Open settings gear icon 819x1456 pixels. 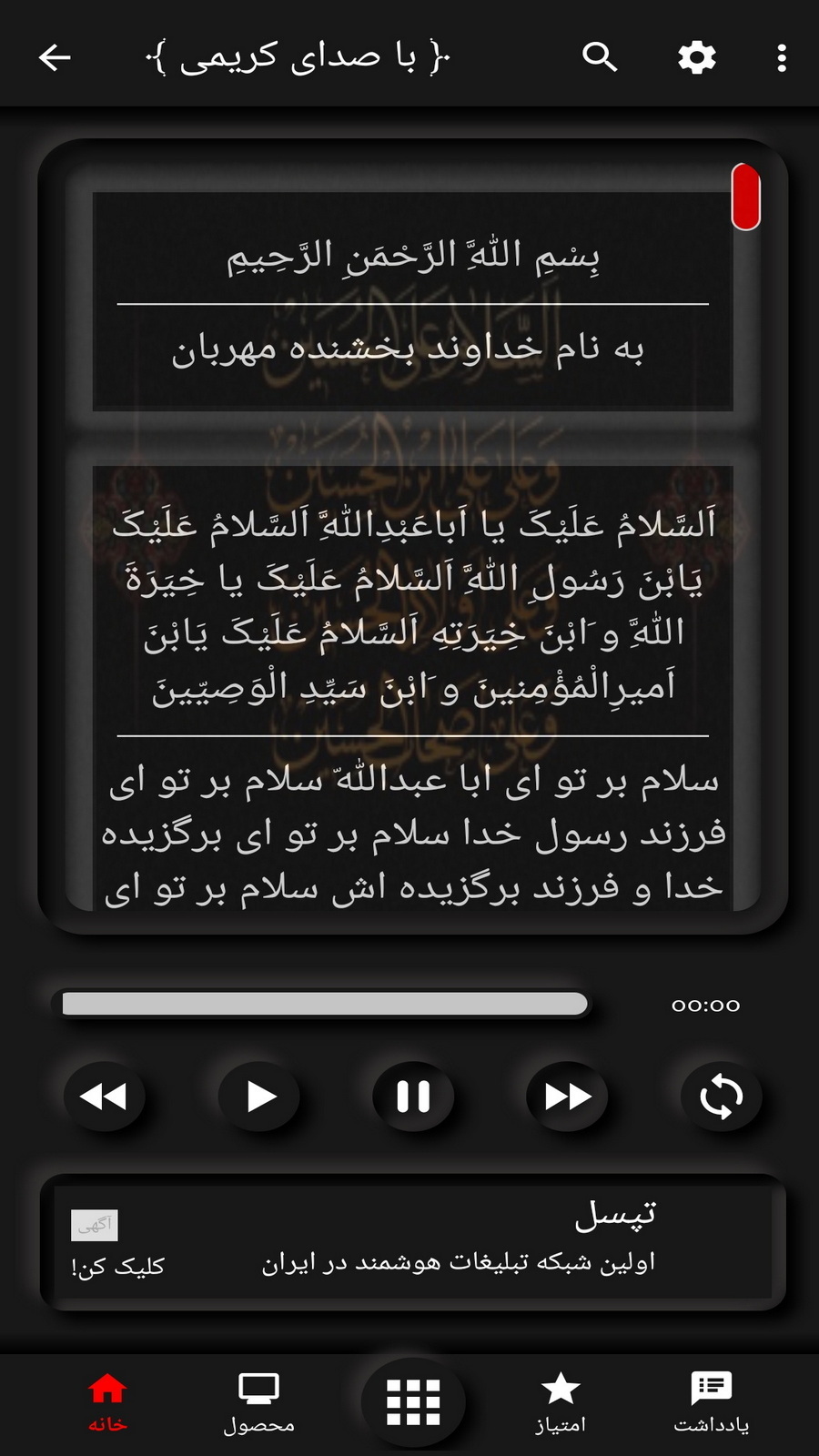point(697,57)
